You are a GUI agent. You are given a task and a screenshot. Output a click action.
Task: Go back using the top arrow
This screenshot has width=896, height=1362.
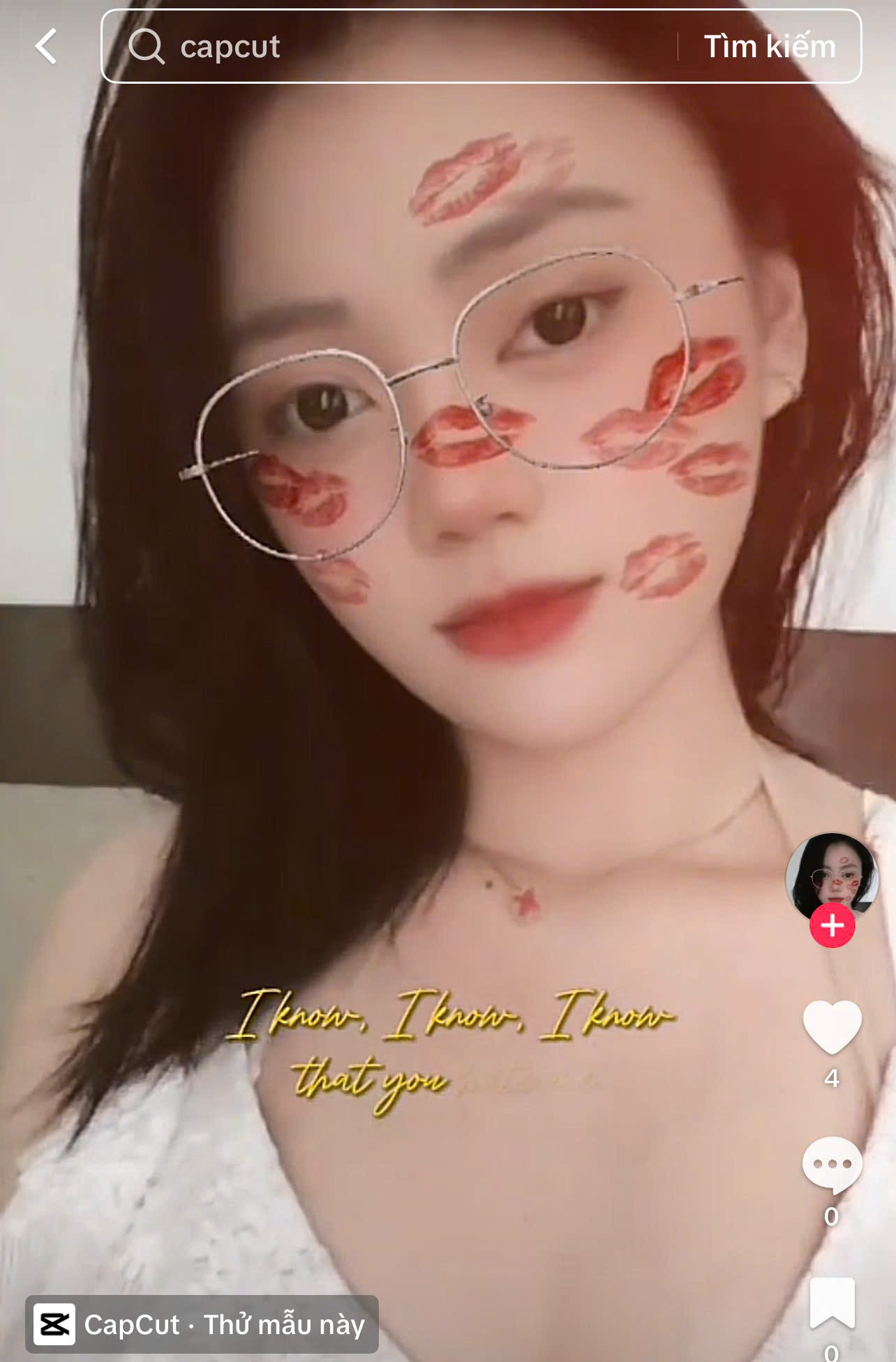point(46,47)
